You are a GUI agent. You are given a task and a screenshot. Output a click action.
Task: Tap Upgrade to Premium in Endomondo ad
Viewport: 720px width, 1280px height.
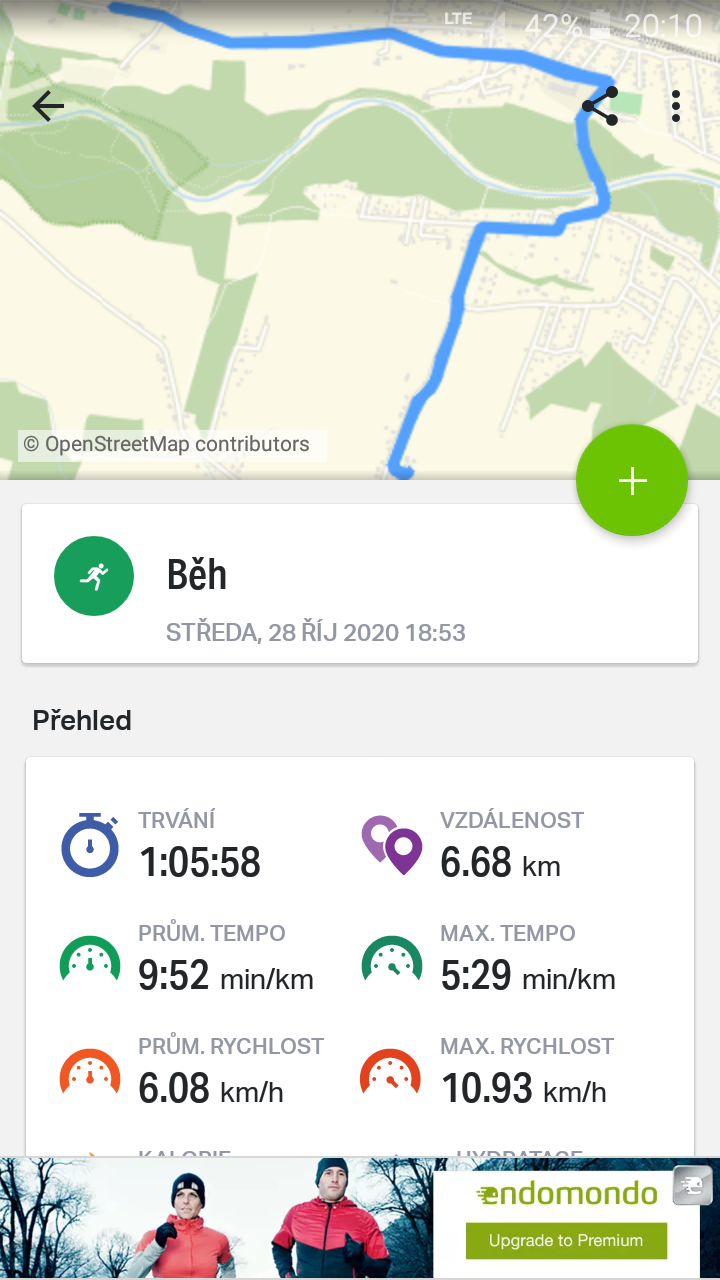(566, 1240)
